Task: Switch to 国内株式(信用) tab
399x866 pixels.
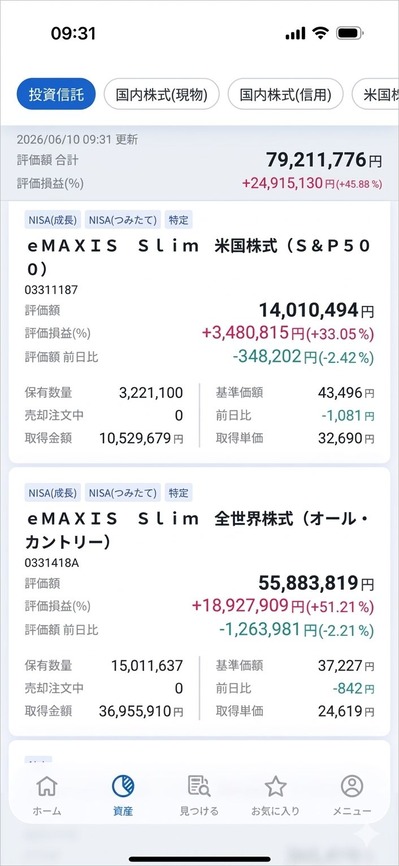Action: (285, 94)
